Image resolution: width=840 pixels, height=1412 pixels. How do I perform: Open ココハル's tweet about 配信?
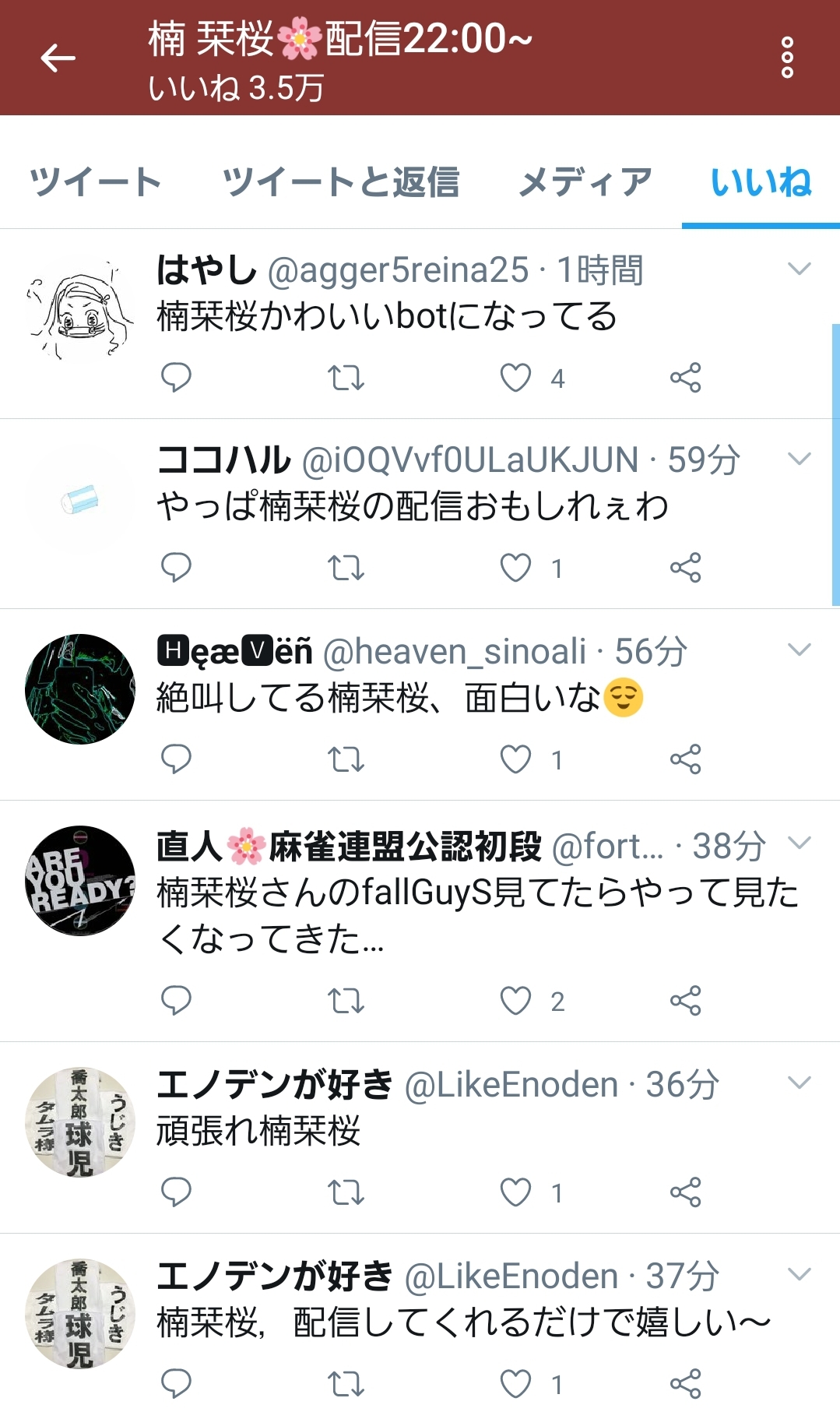(413, 506)
